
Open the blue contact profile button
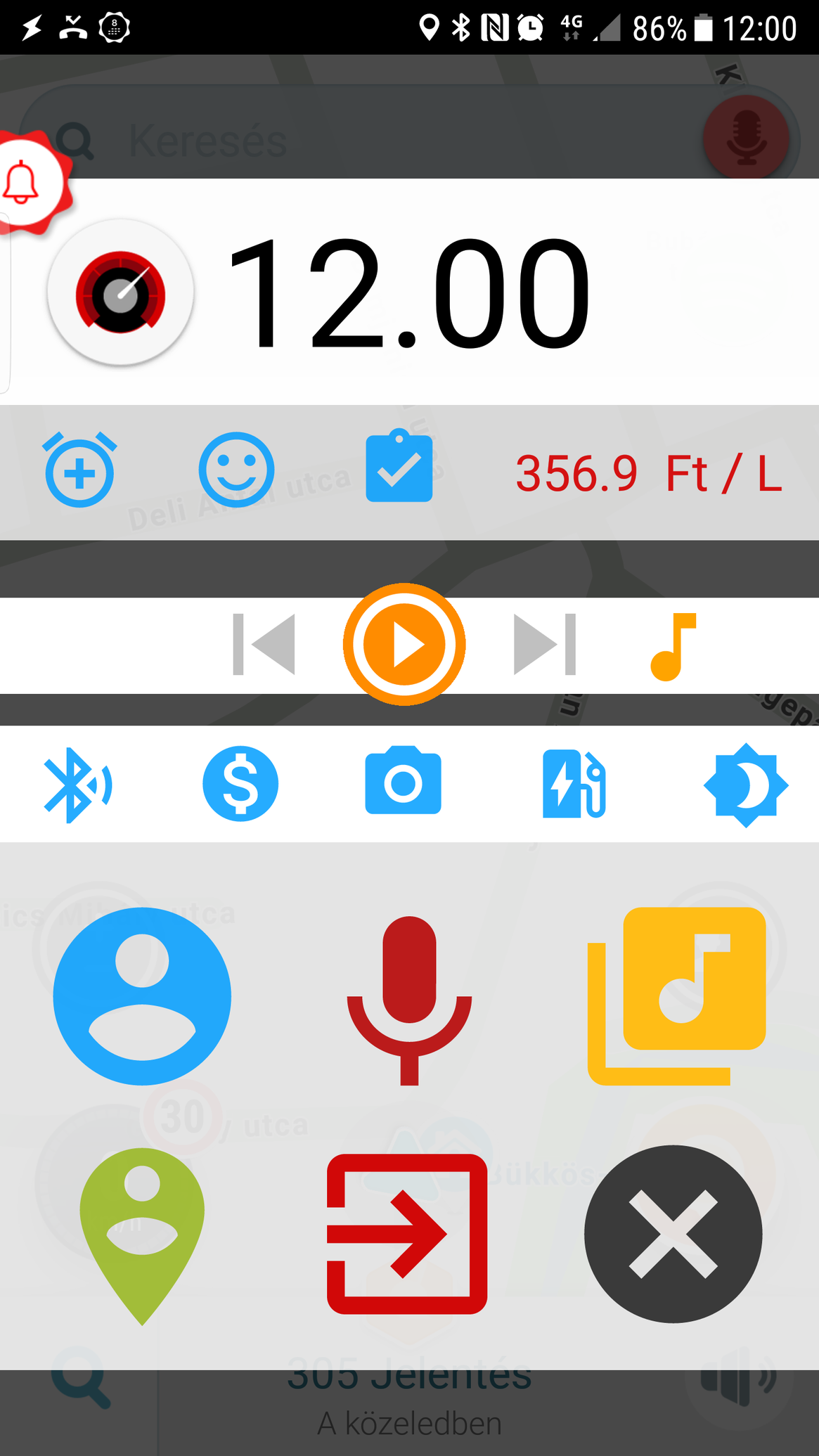tap(142, 996)
